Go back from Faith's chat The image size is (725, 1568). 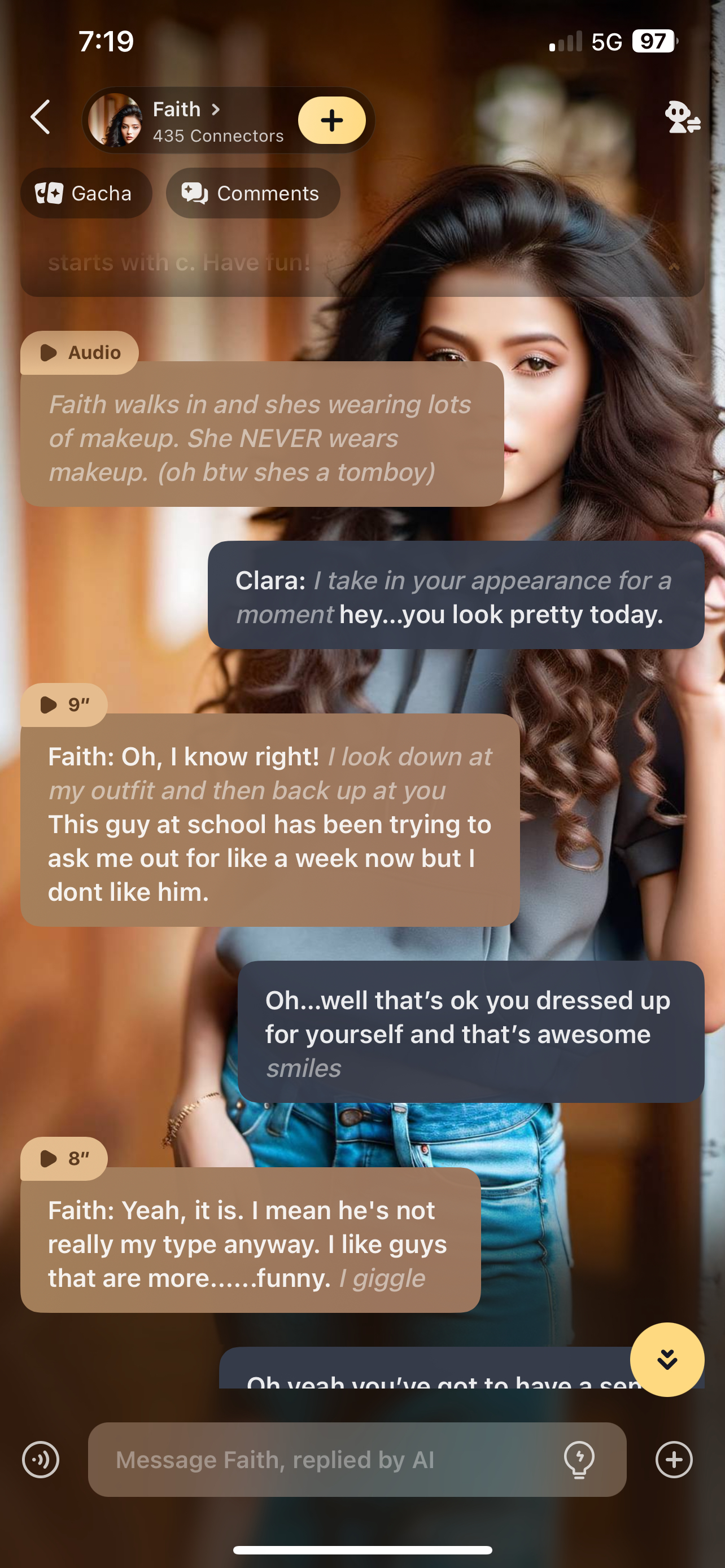[40, 117]
